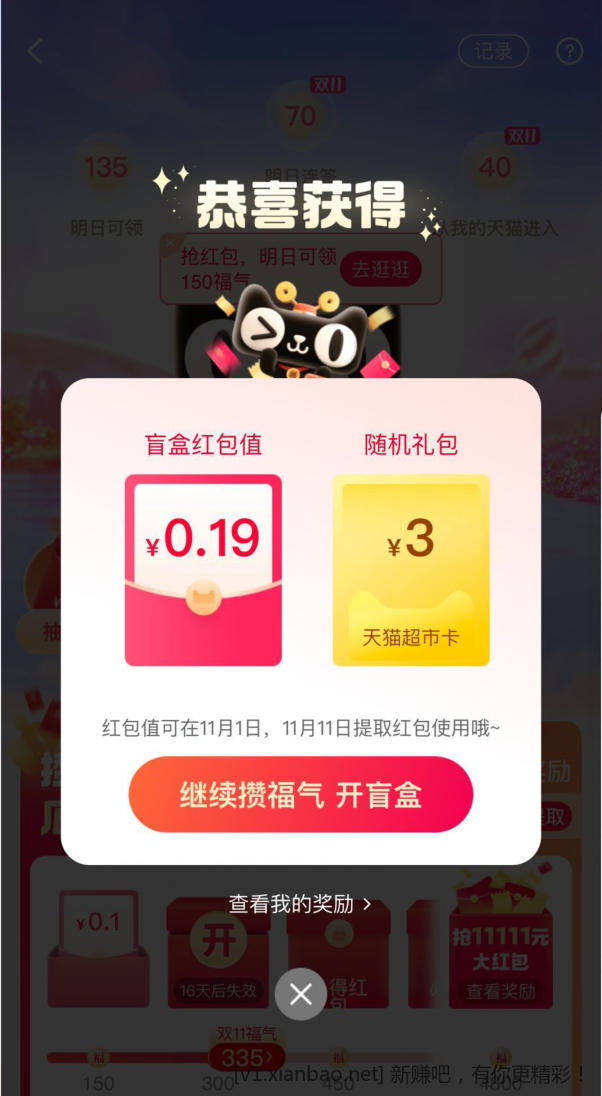Viewport: 602px width, 1096px height.
Task: Open the ¥3 天猫超市卡 card
Action: click(x=411, y=570)
